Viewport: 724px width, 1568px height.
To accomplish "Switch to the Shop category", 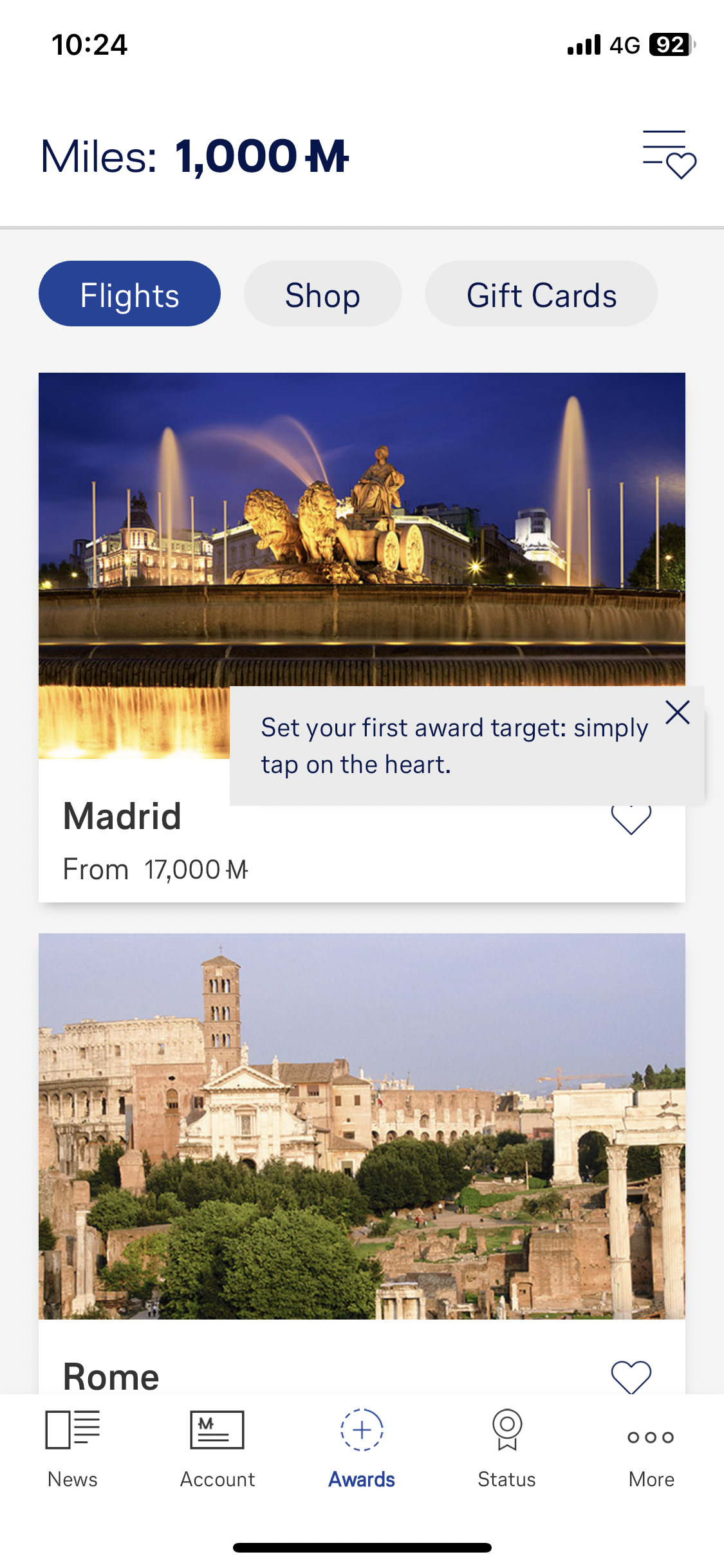I will 322,294.
